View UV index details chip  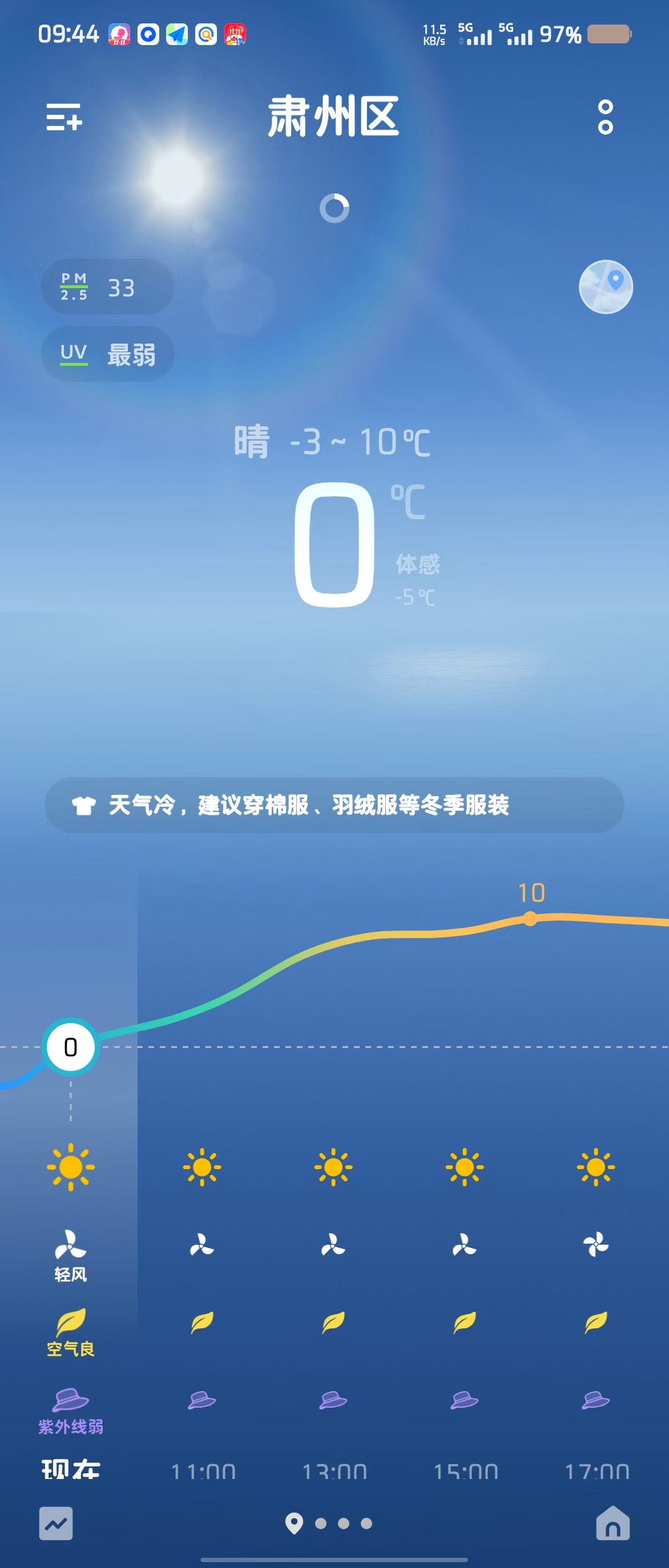click(x=108, y=354)
